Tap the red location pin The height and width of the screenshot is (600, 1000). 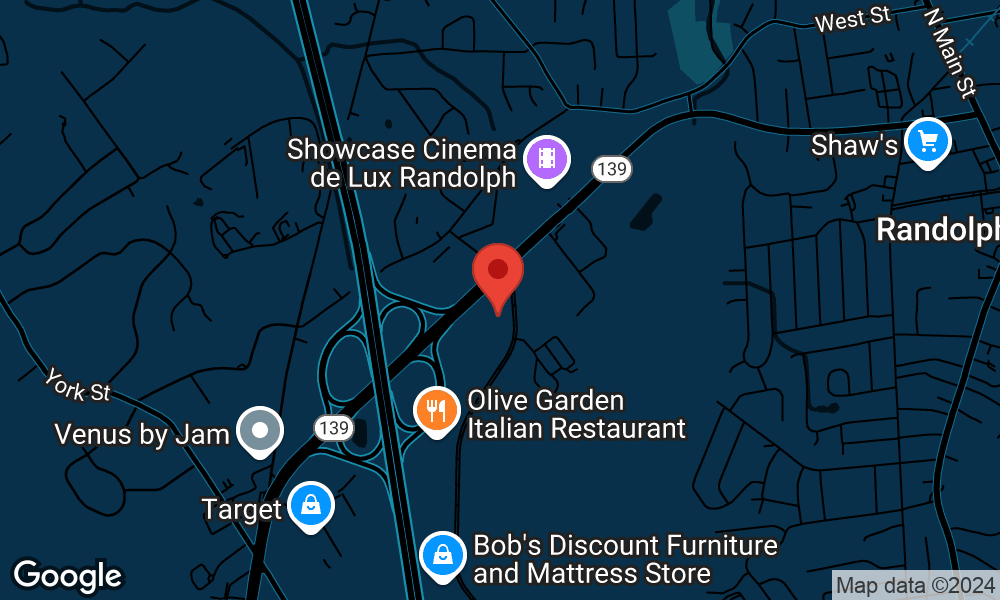click(x=497, y=272)
